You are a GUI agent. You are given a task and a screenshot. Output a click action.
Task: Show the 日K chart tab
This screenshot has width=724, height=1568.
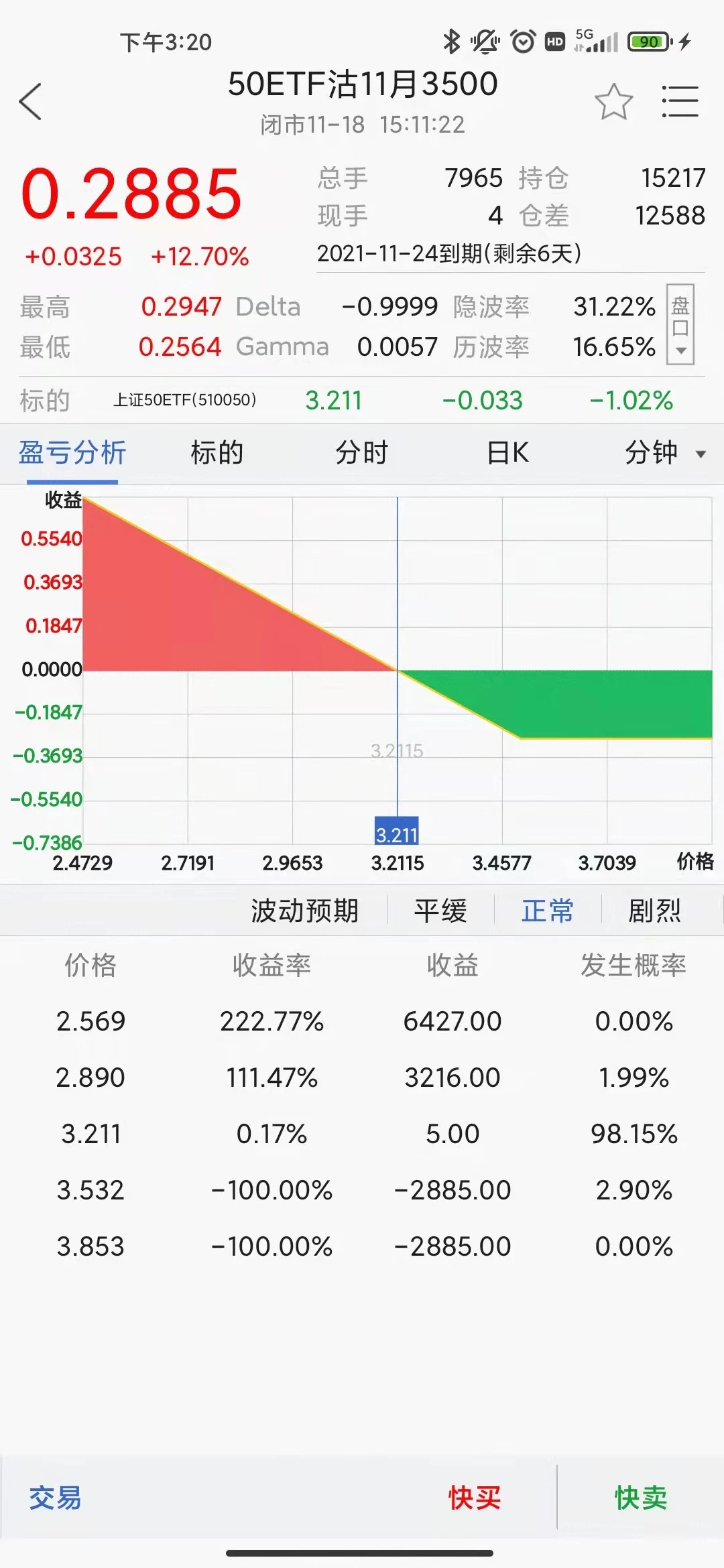(507, 453)
